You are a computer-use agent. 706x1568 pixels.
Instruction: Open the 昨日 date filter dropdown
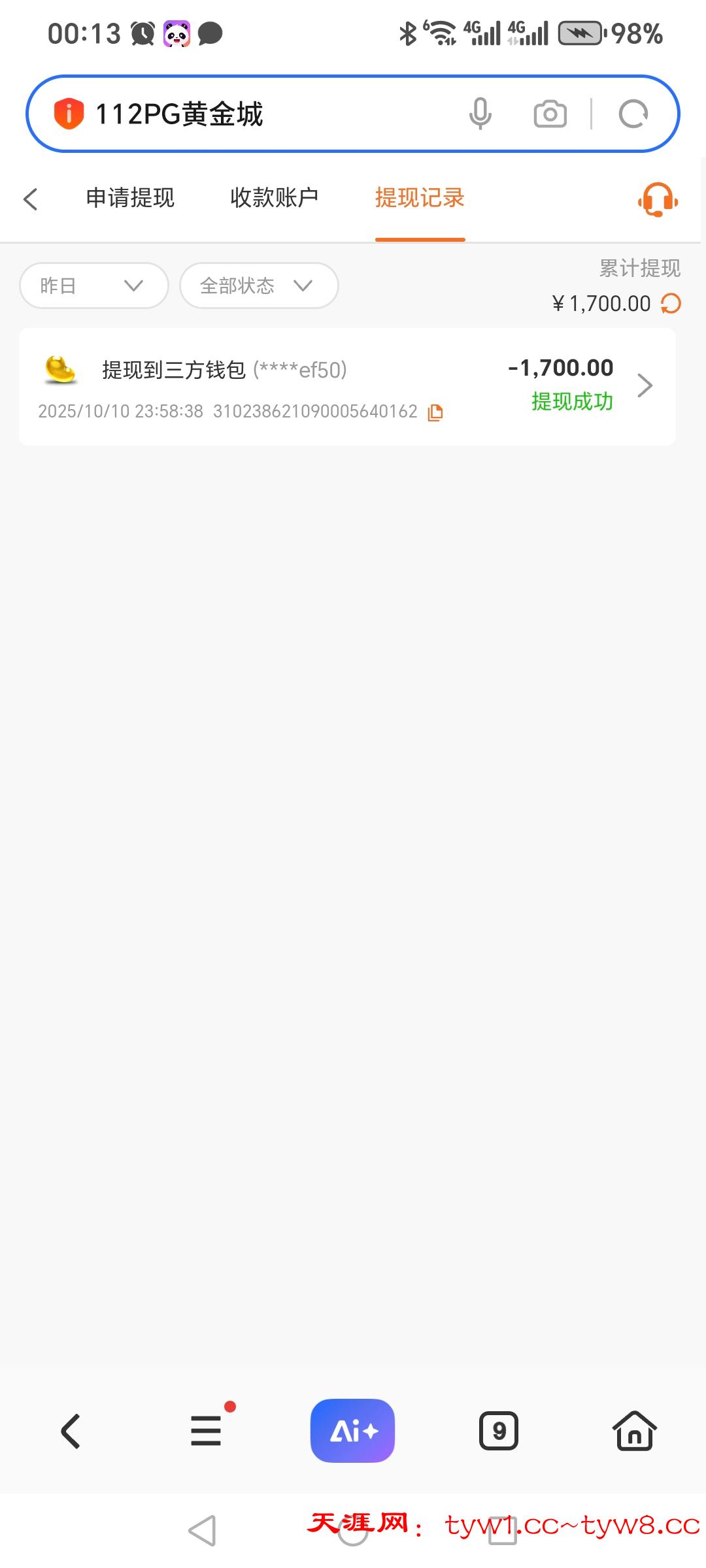pyautogui.click(x=93, y=285)
